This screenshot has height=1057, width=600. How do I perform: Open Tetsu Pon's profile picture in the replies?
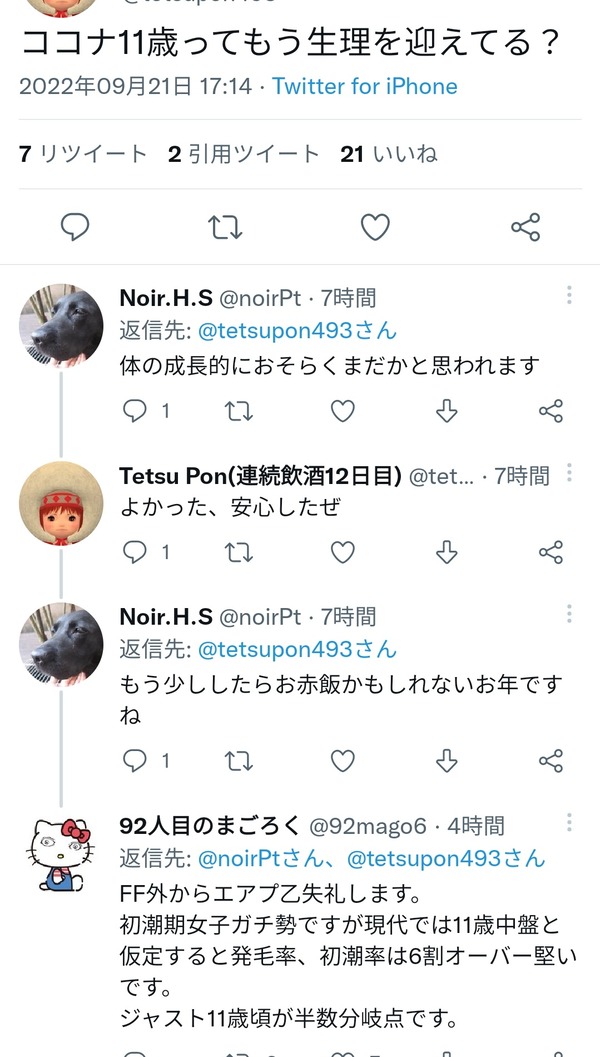(x=61, y=504)
